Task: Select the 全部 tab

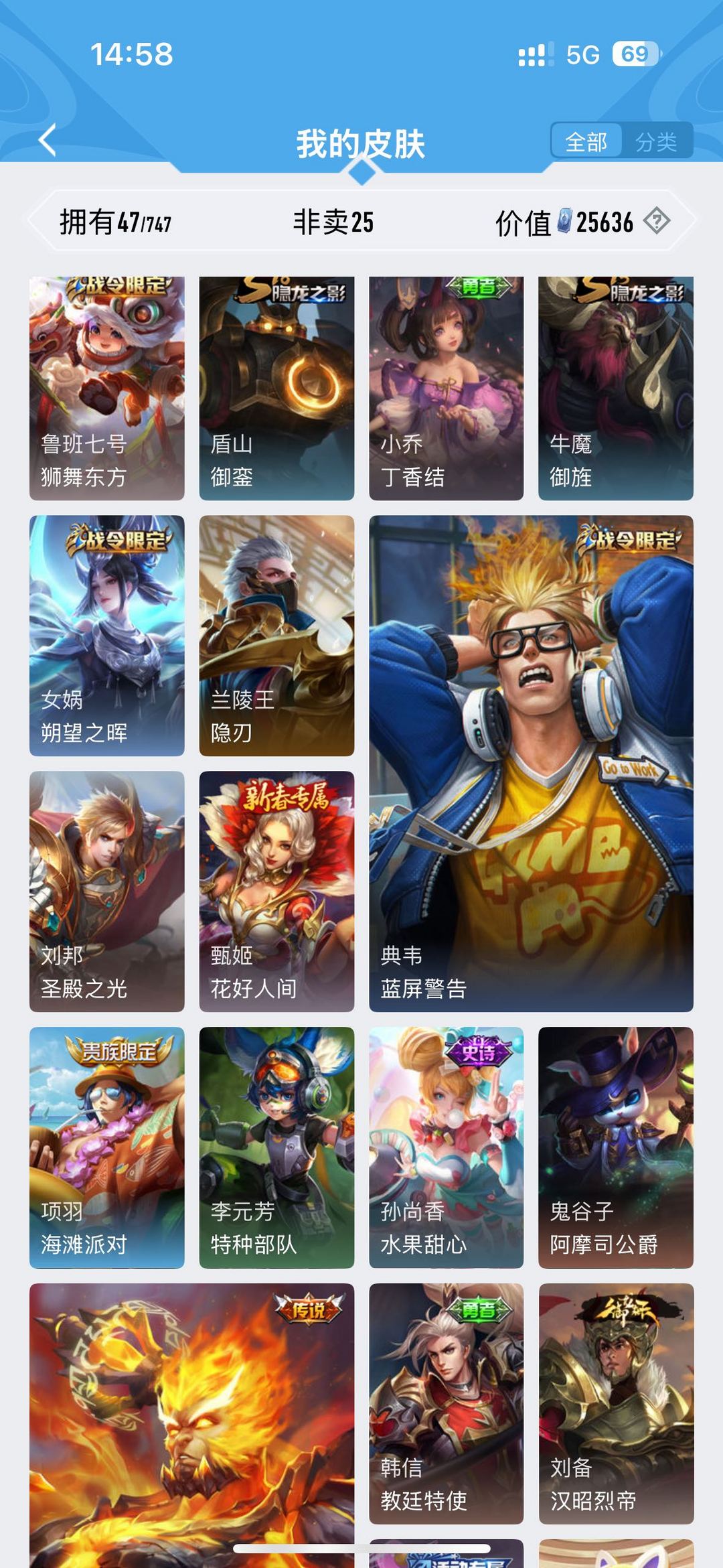Action: click(586, 141)
